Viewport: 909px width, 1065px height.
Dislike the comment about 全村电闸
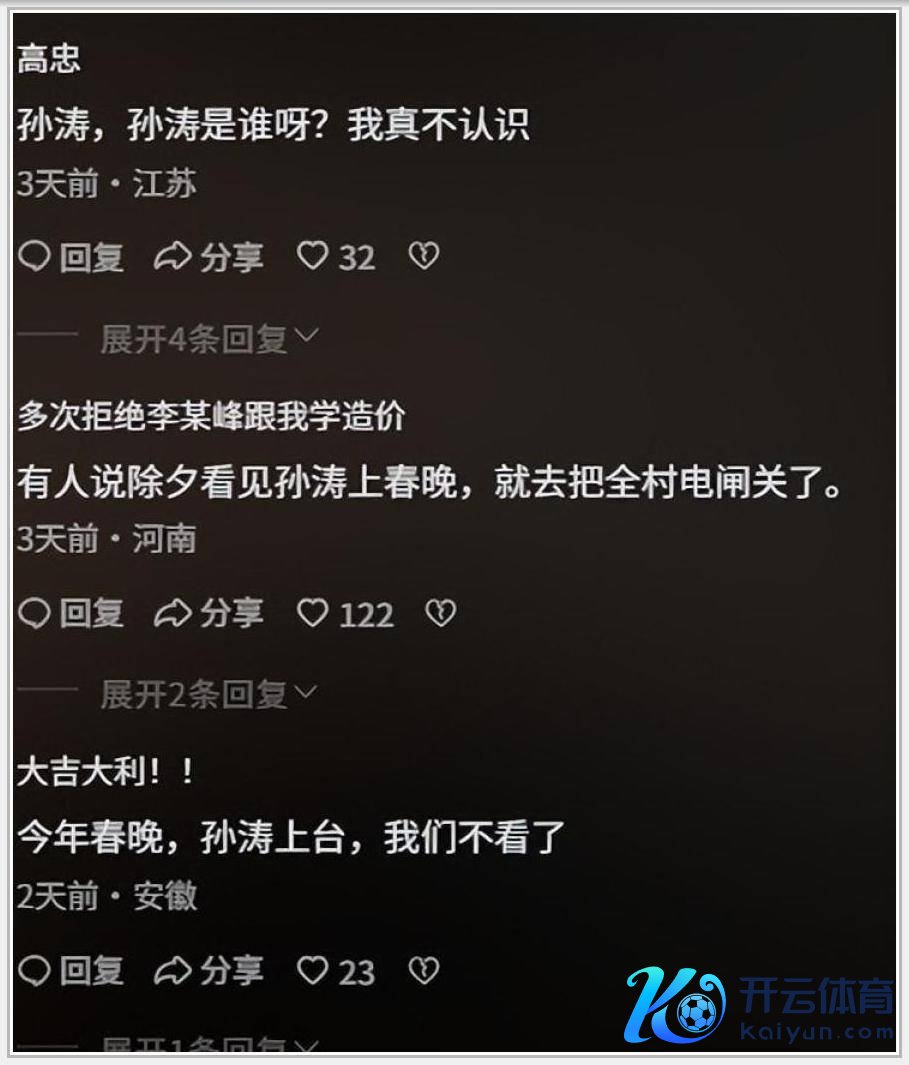click(x=440, y=613)
